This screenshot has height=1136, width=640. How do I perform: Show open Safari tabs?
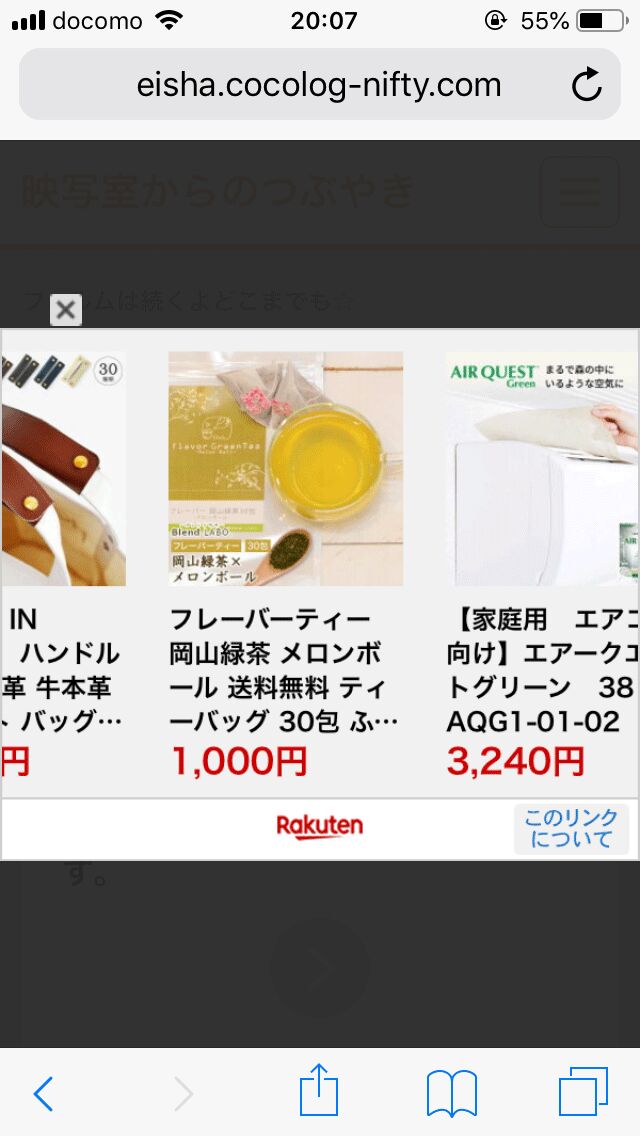pyautogui.click(x=583, y=1092)
